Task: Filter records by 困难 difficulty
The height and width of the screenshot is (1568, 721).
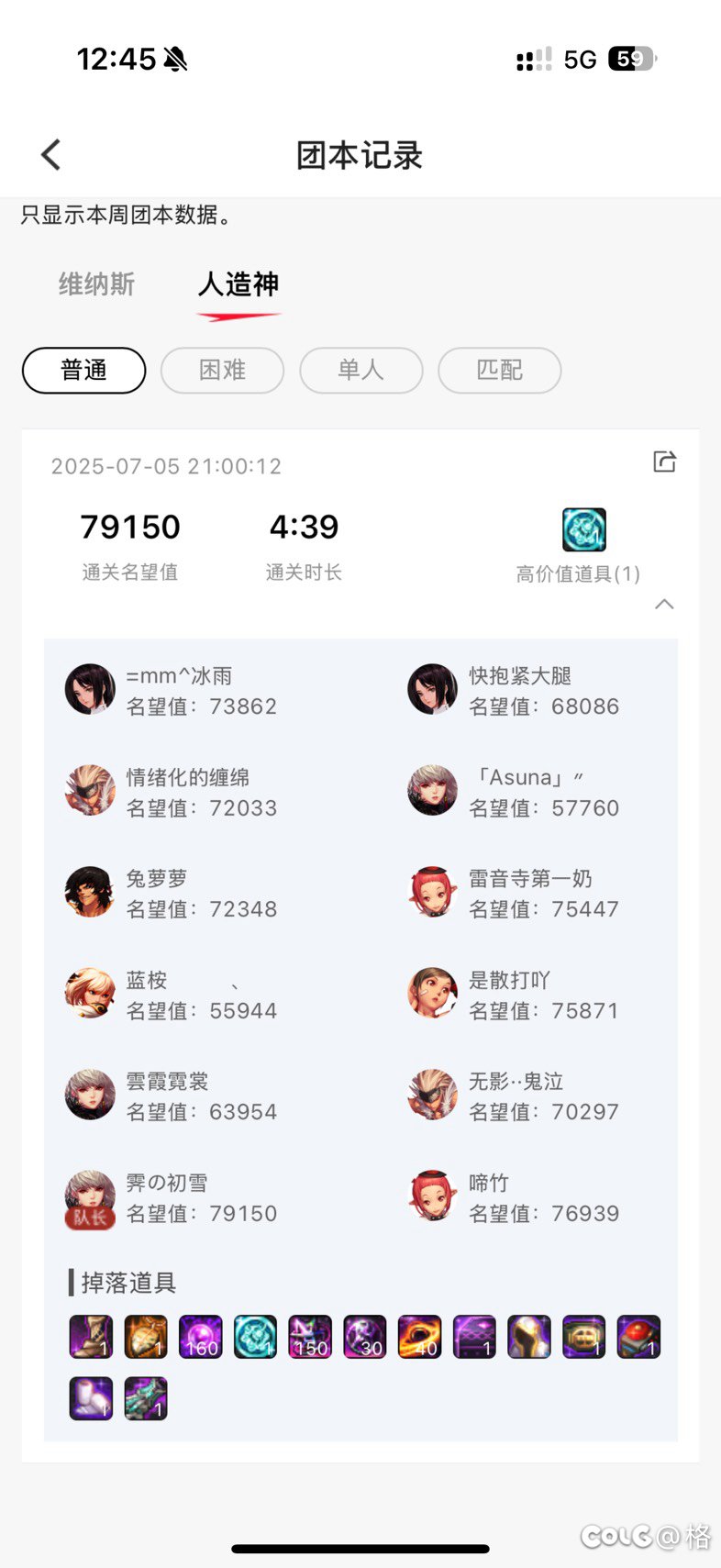Action: [223, 371]
